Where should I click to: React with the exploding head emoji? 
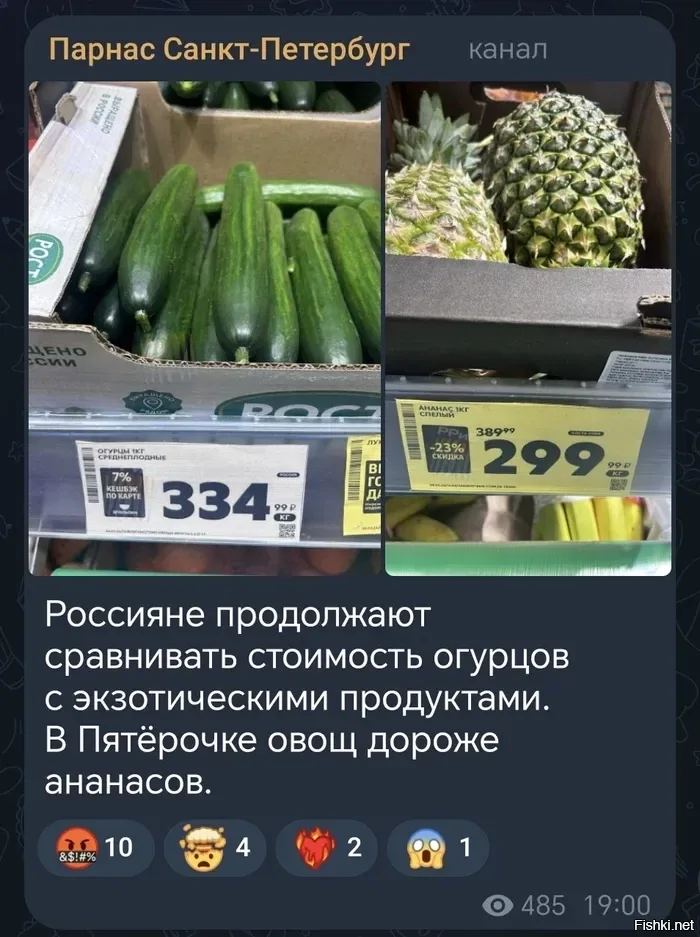click(213, 848)
